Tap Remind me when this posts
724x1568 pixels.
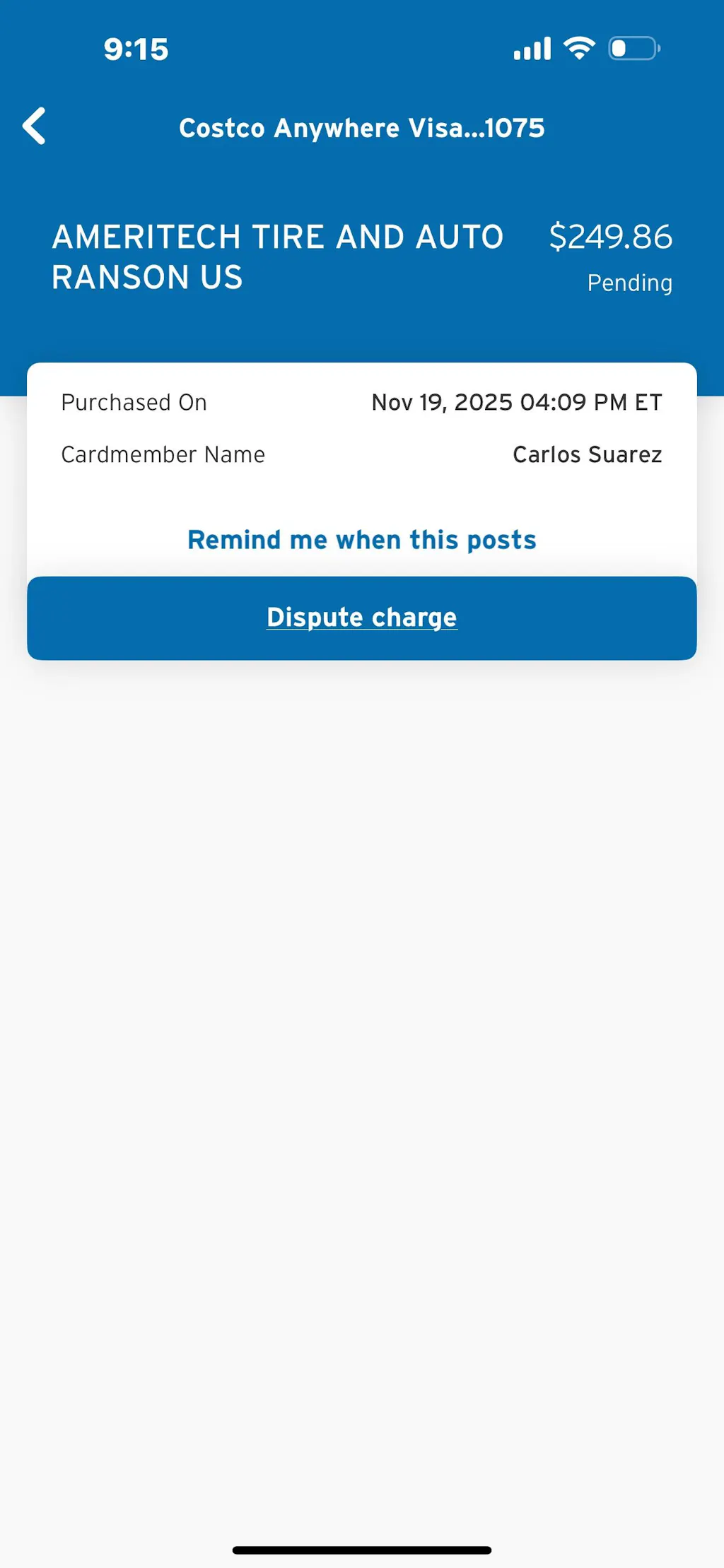(x=361, y=540)
